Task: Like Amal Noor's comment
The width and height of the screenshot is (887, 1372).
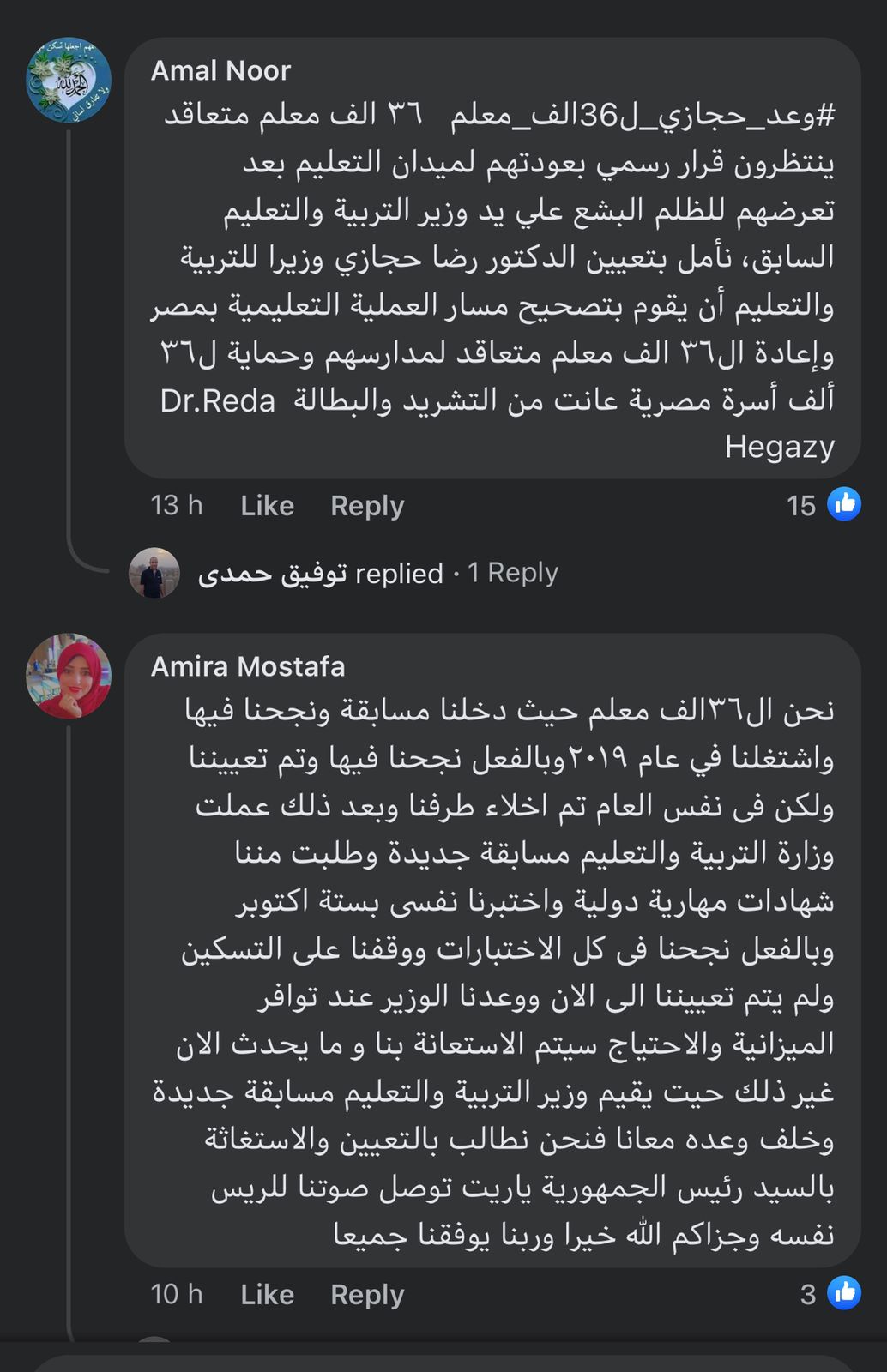Action: click(x=267, y=506)
